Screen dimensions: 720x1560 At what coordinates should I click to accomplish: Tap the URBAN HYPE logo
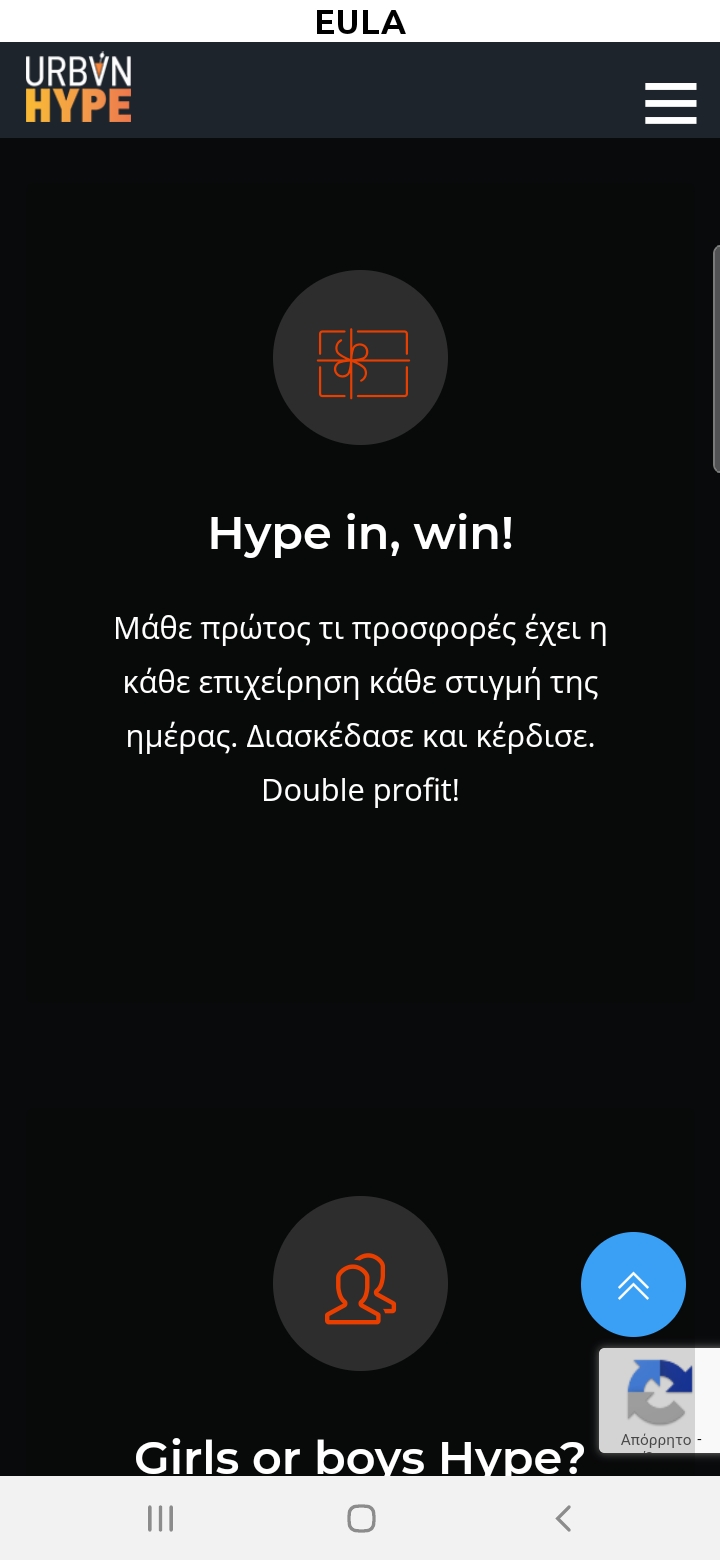coord(79,88)
